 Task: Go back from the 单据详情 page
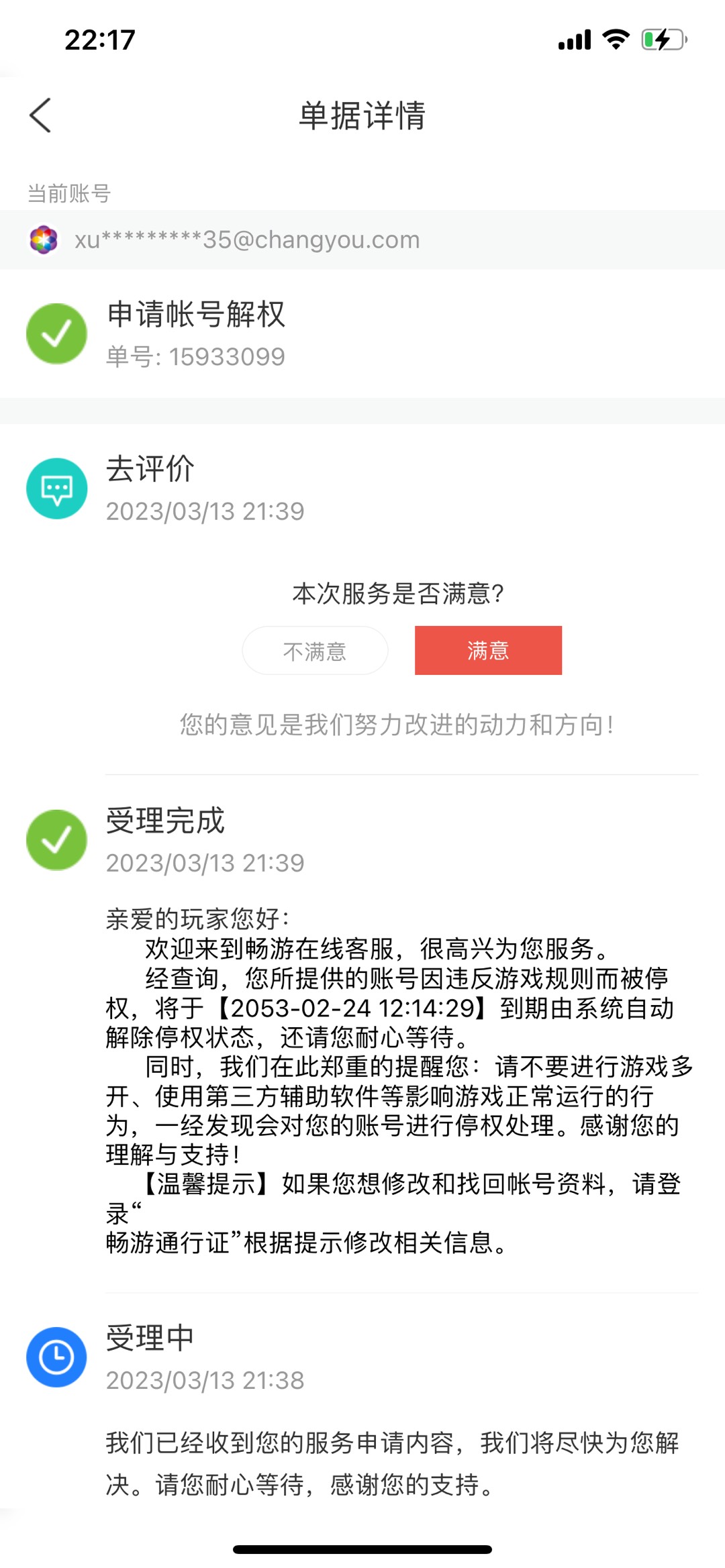[41, 115]
